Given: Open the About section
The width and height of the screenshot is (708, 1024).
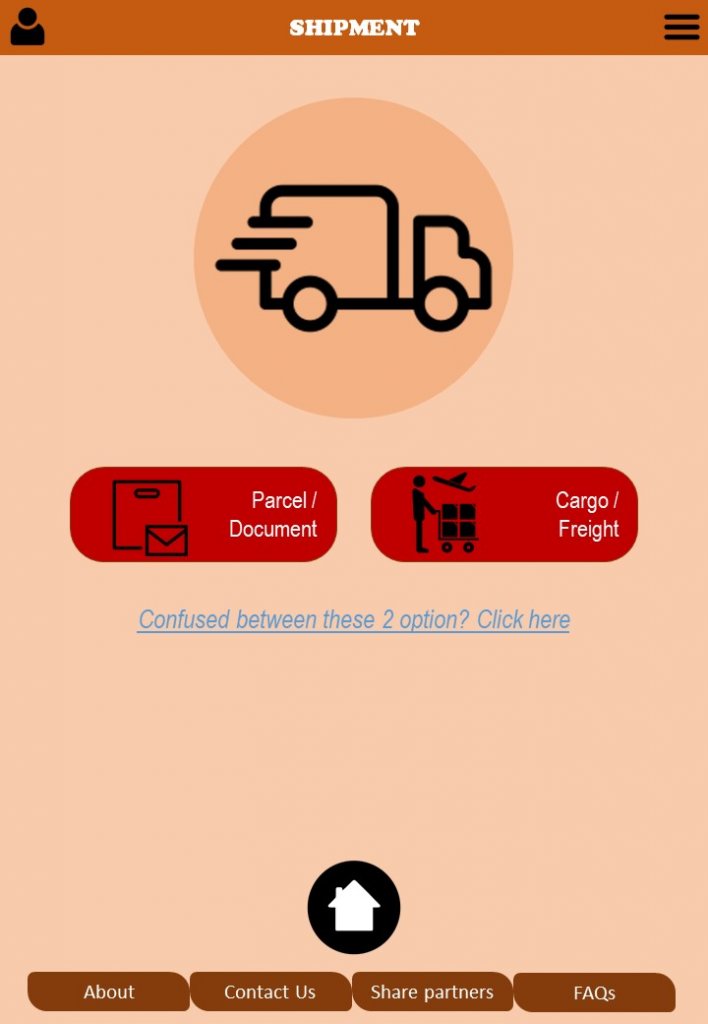Looking at the screenshot, I should pos(108,992).
